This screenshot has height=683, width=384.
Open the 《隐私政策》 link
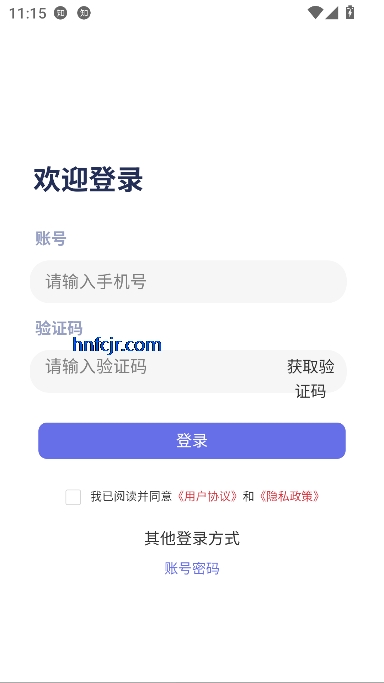coord(290,496)
